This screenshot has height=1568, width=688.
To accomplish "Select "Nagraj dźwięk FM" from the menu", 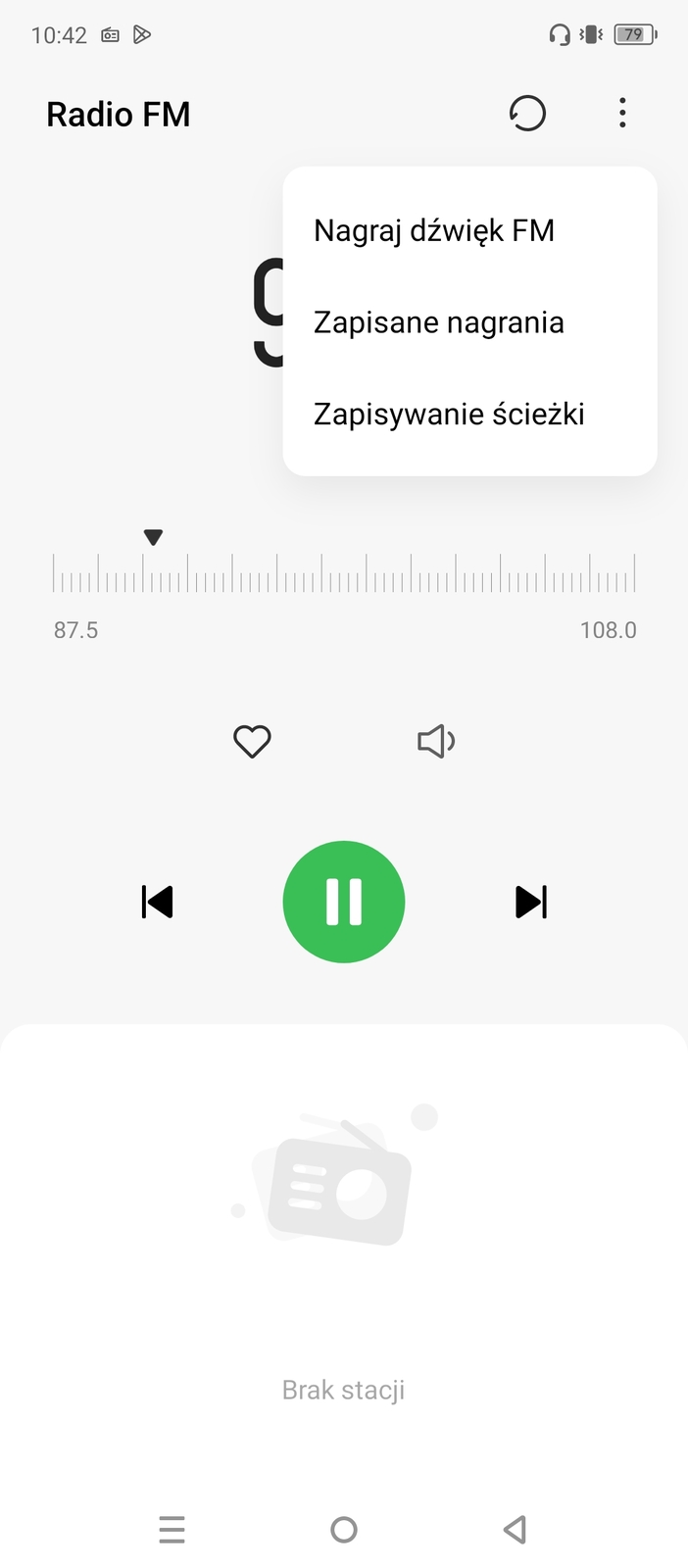I will point(434,231).
